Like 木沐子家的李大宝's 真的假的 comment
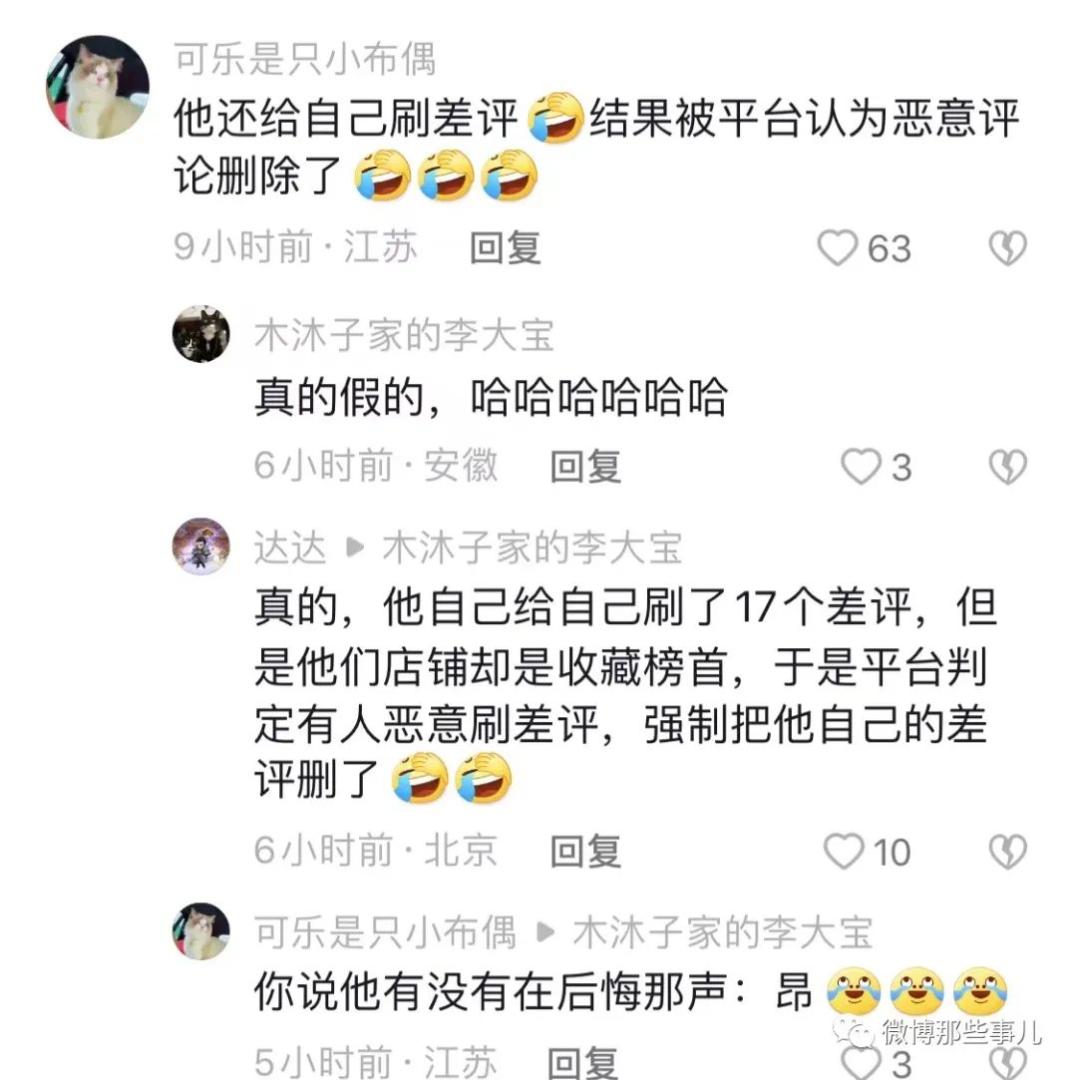1077x1080 pixels. [860, 466]
